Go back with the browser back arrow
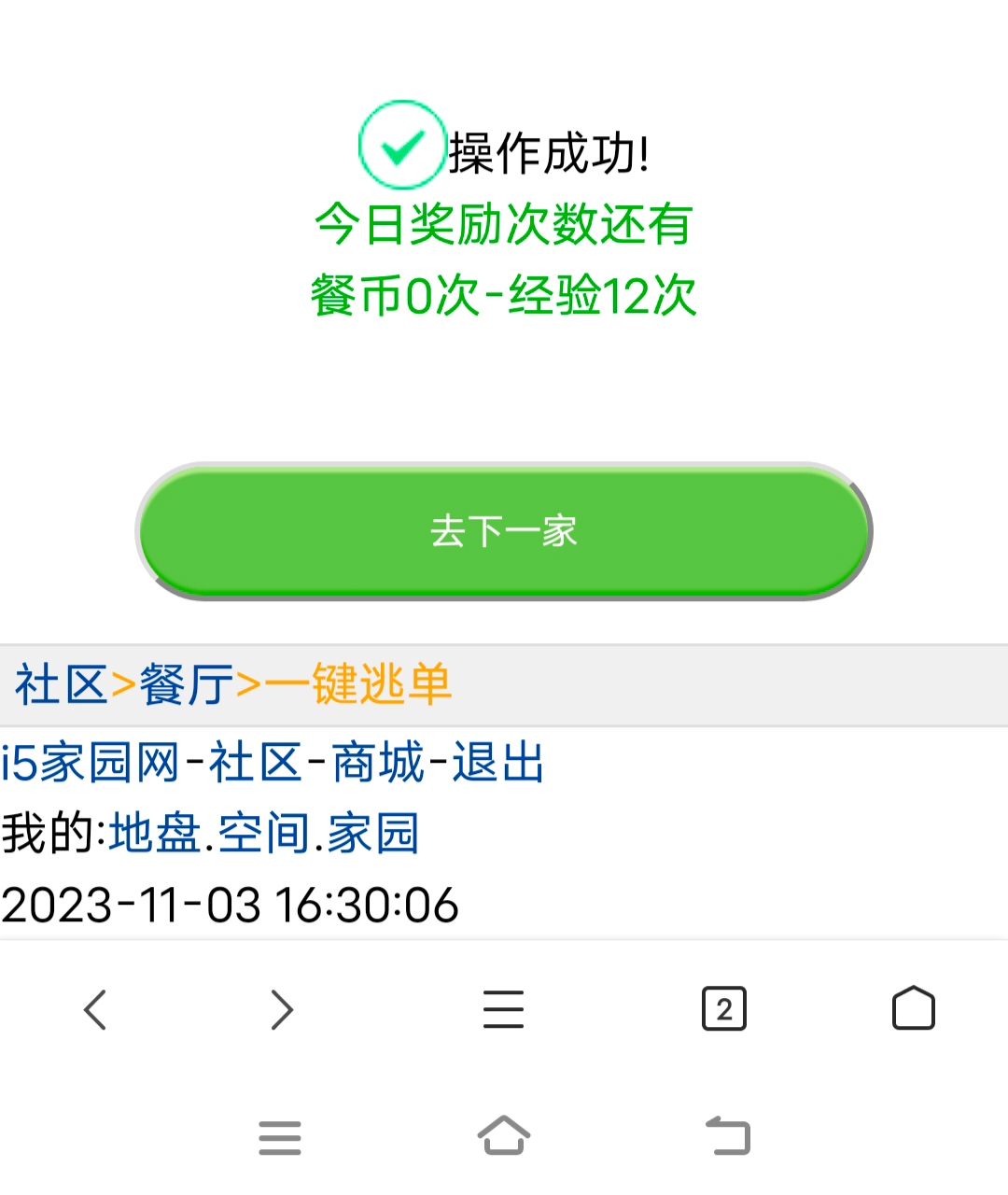The height and width of the screenshot is (1195, 1008). click(x=95, y=1009)
